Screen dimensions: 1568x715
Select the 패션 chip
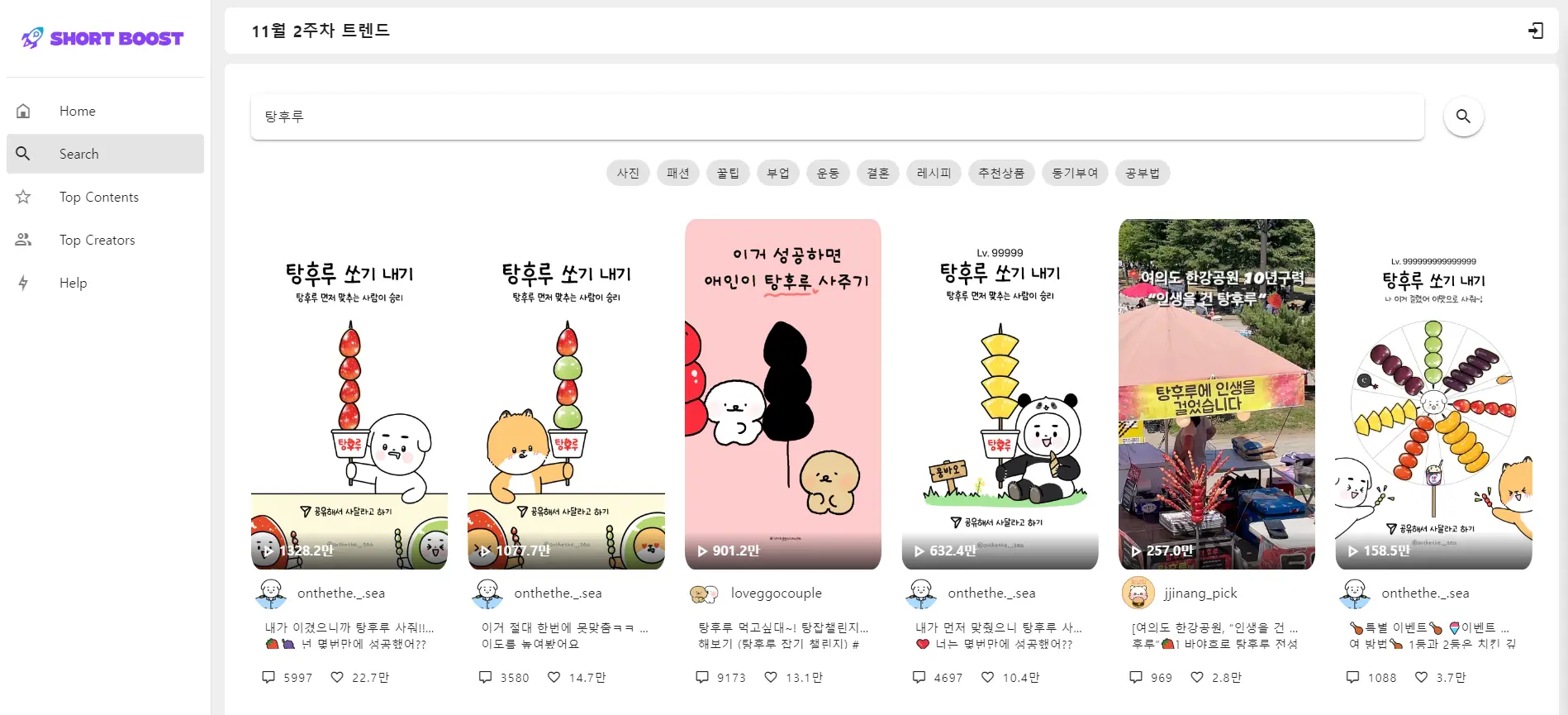click(677, 173)
